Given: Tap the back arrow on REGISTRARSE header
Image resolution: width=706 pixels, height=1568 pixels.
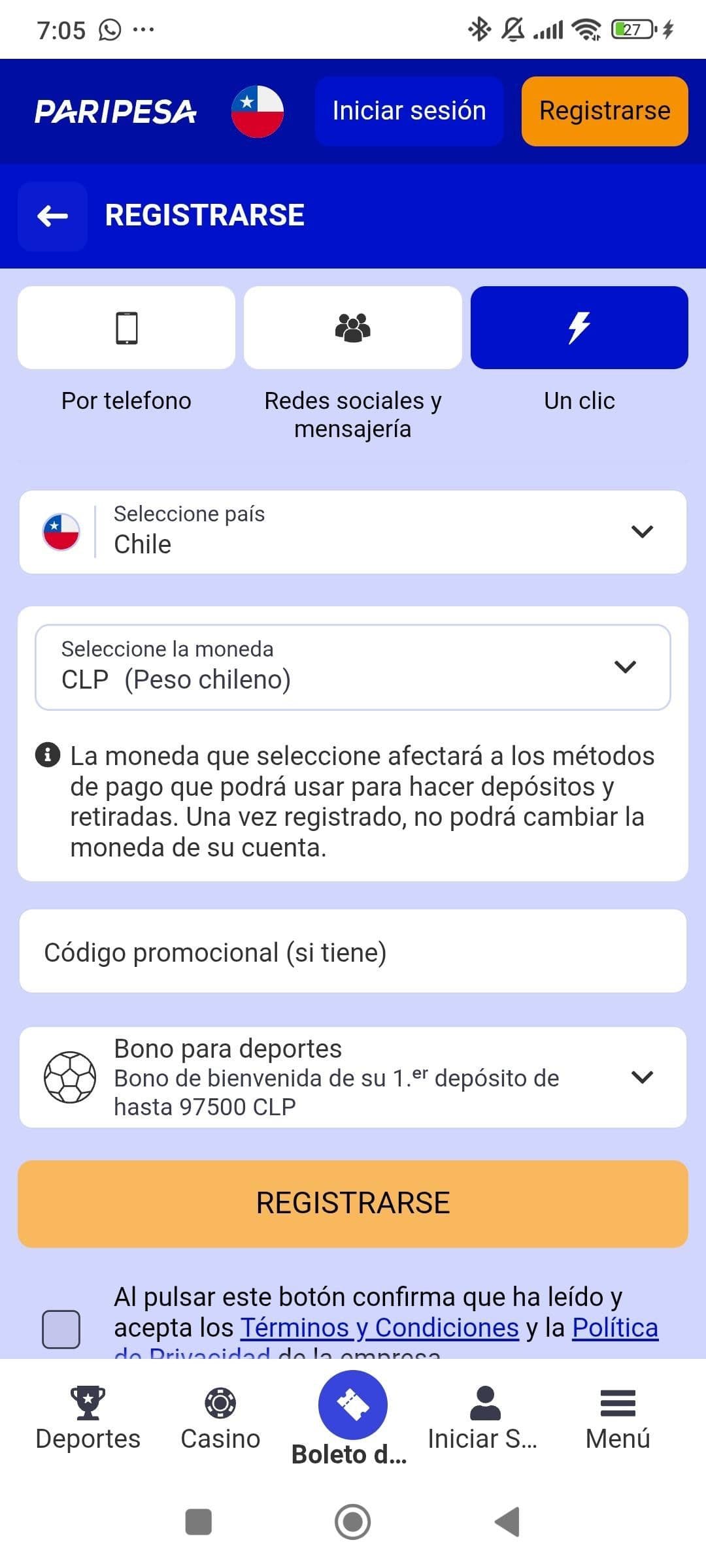Looking at the screenshot, I should pos(52,215).
